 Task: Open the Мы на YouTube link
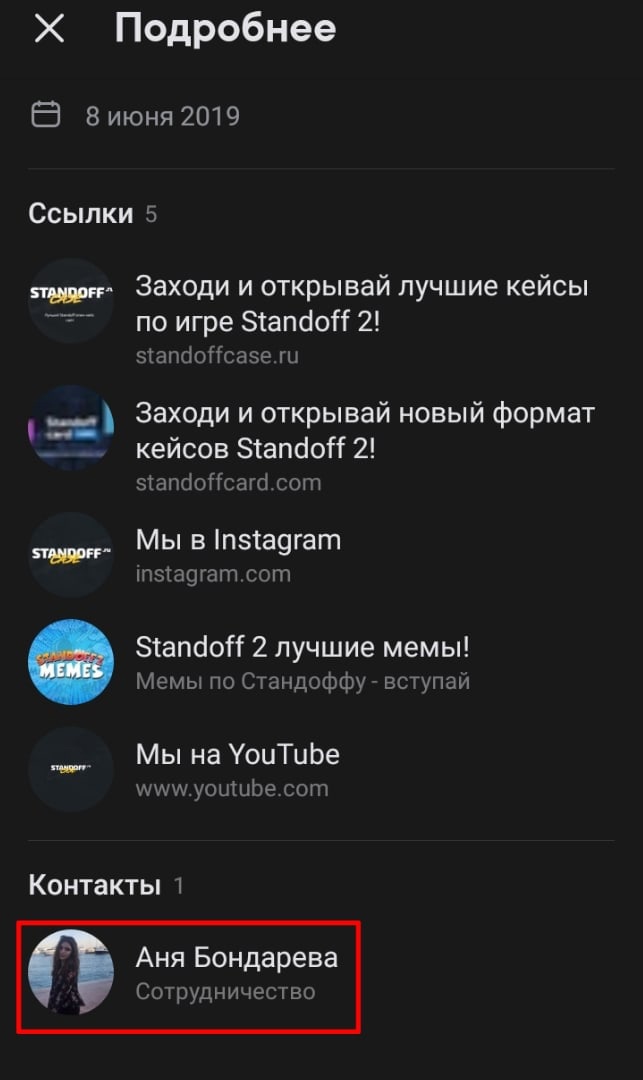pyautogui.click(x=238, y=770)
